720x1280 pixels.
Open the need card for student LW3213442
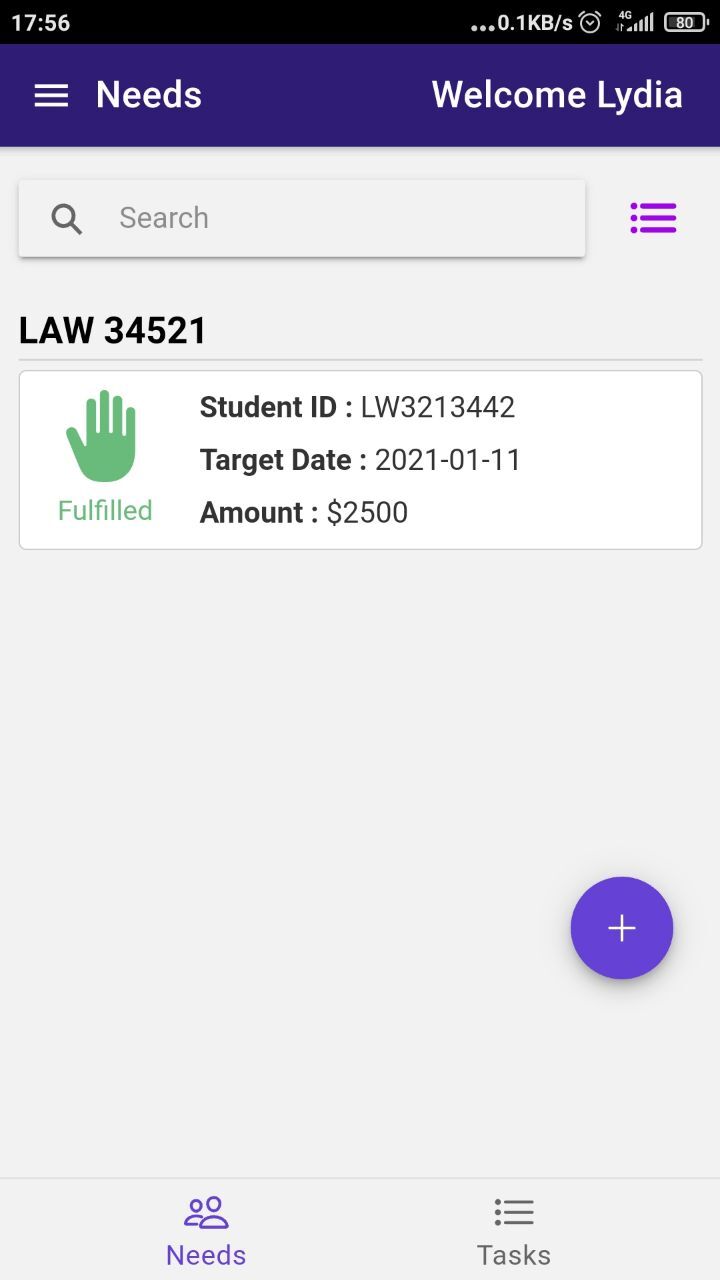click(360, 460)
